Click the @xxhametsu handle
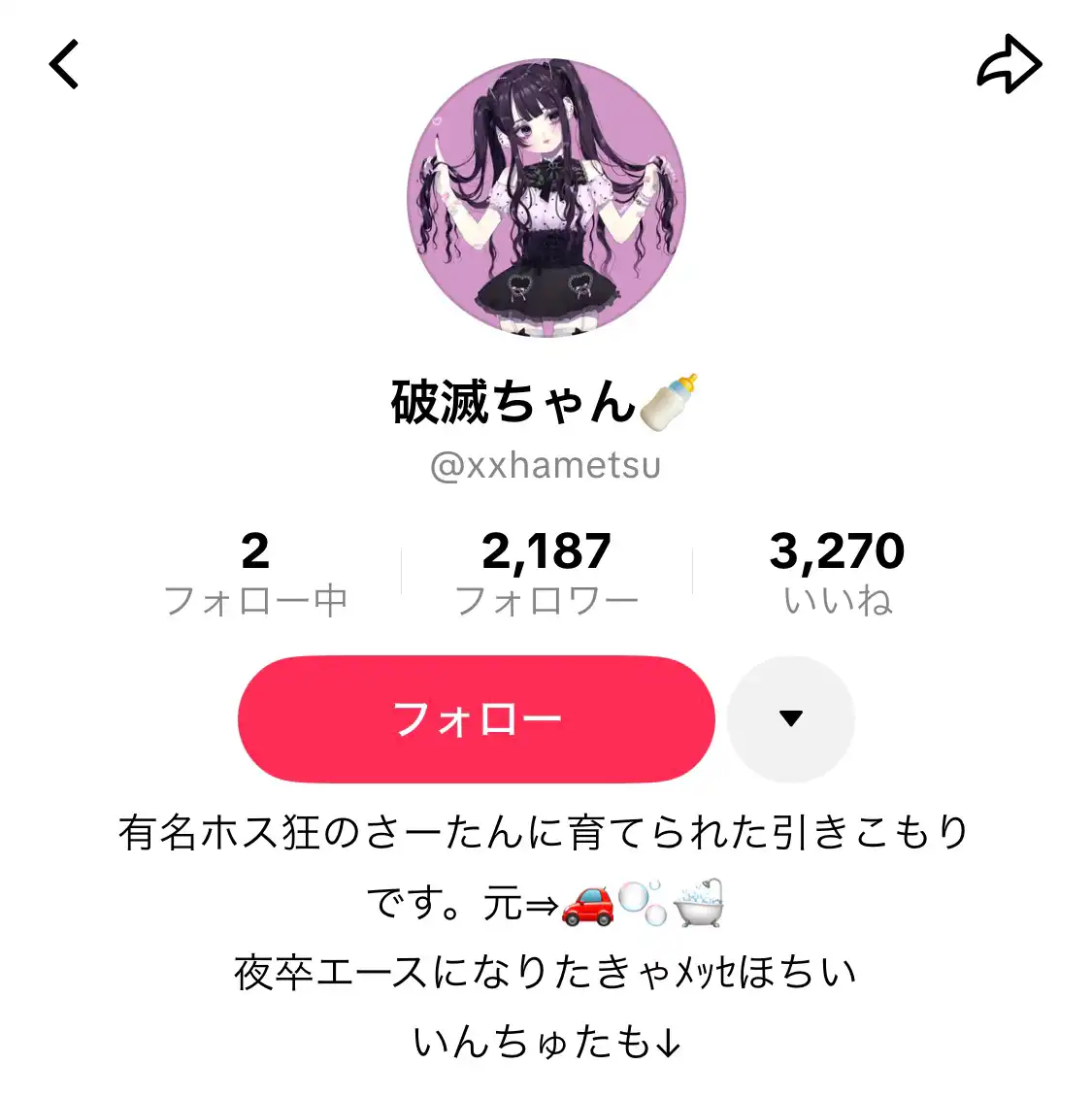 point(546,466)
